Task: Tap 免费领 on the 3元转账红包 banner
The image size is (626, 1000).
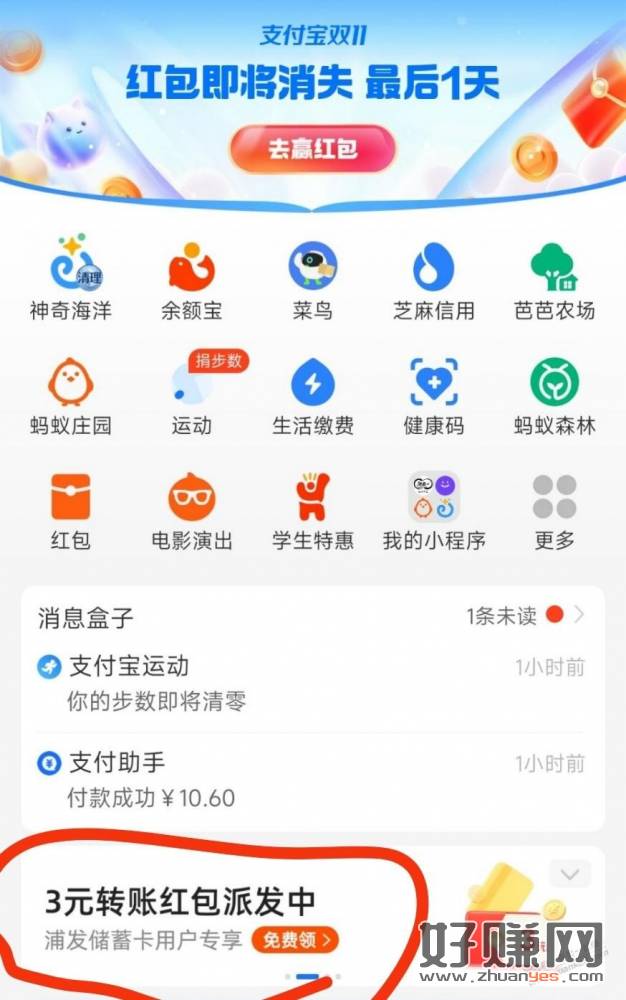Action: point(296,940)
